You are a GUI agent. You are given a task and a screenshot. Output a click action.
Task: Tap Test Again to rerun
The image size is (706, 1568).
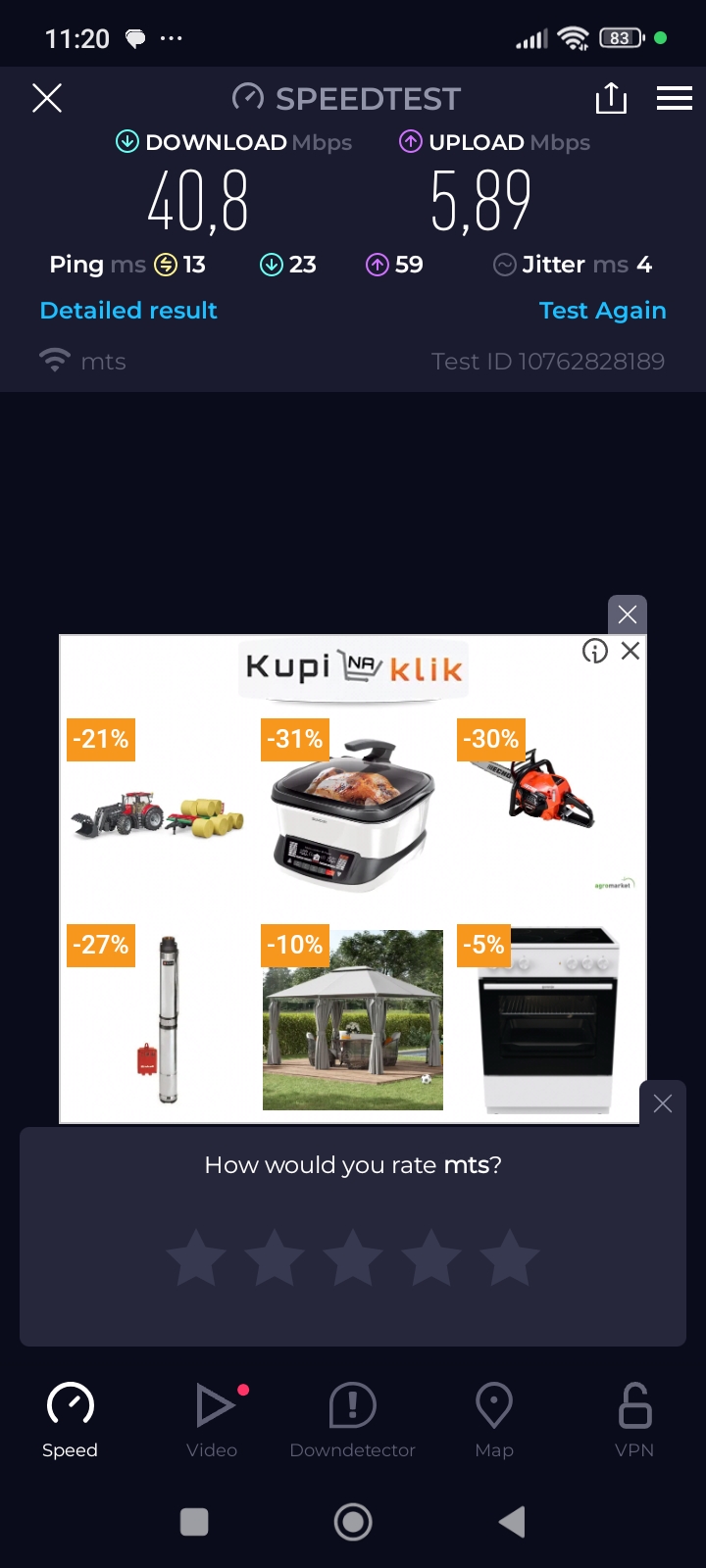point(602,311)
